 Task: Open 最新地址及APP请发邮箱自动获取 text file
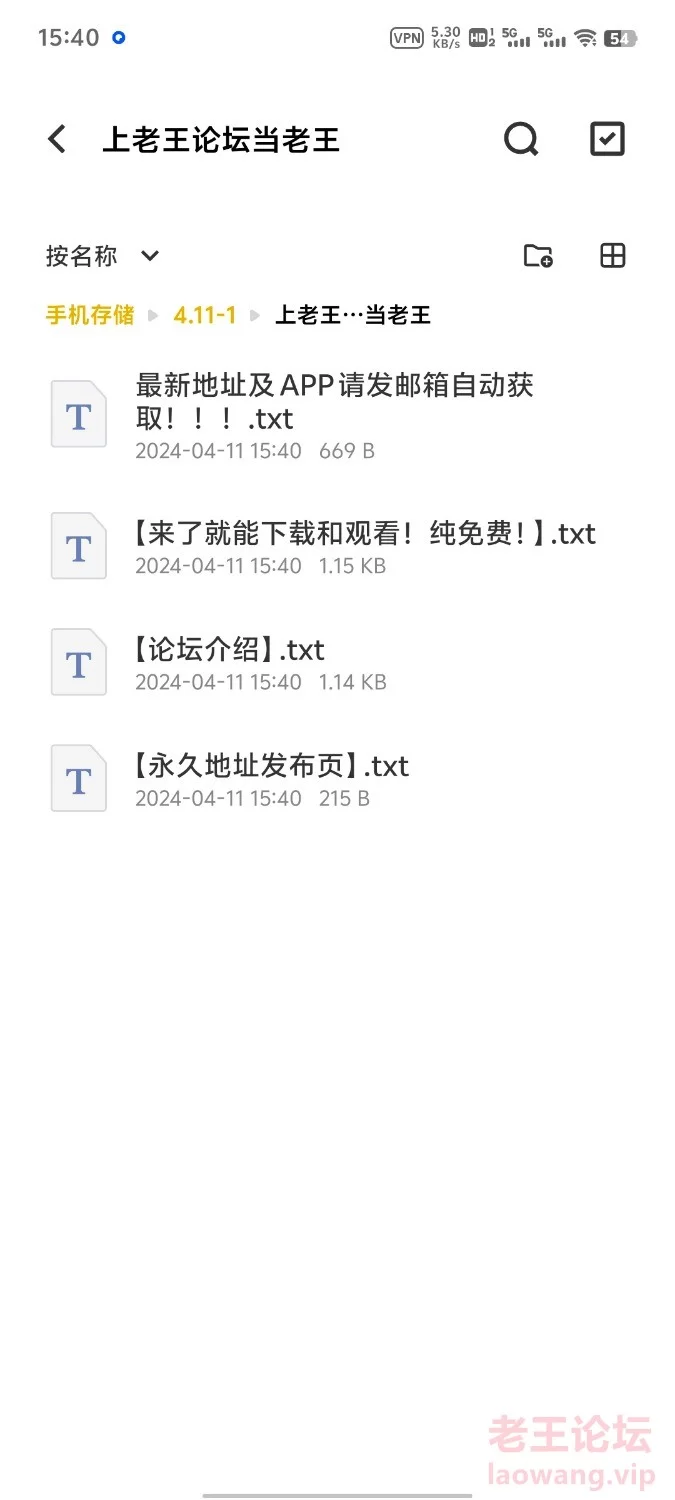tap(337, 415)
